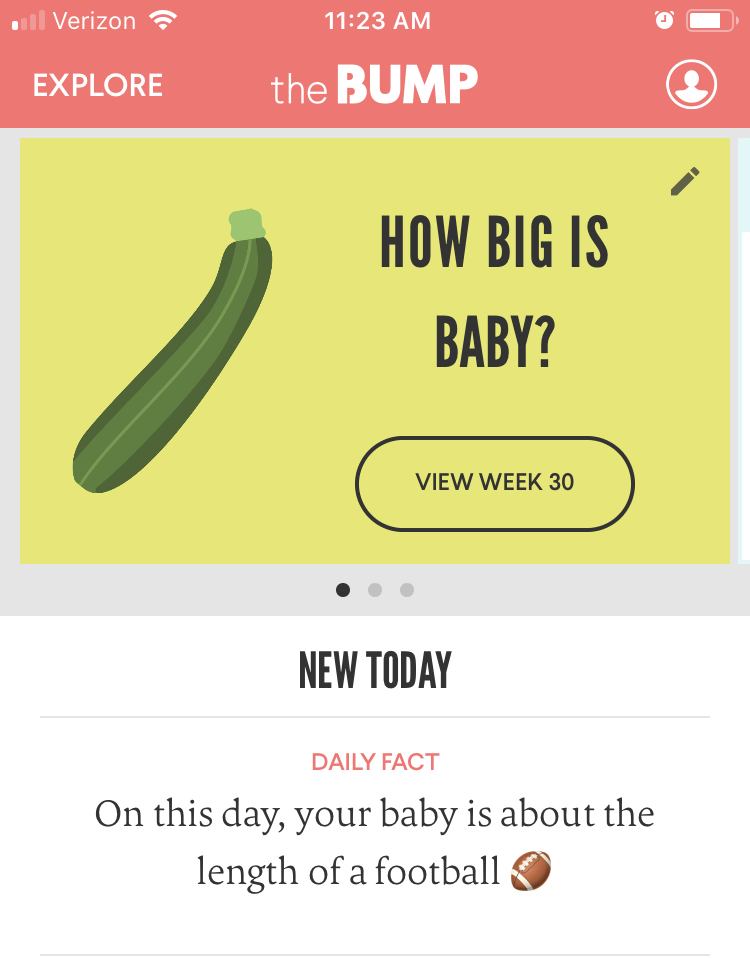Open the profile account icon

(x=691, y=85)
